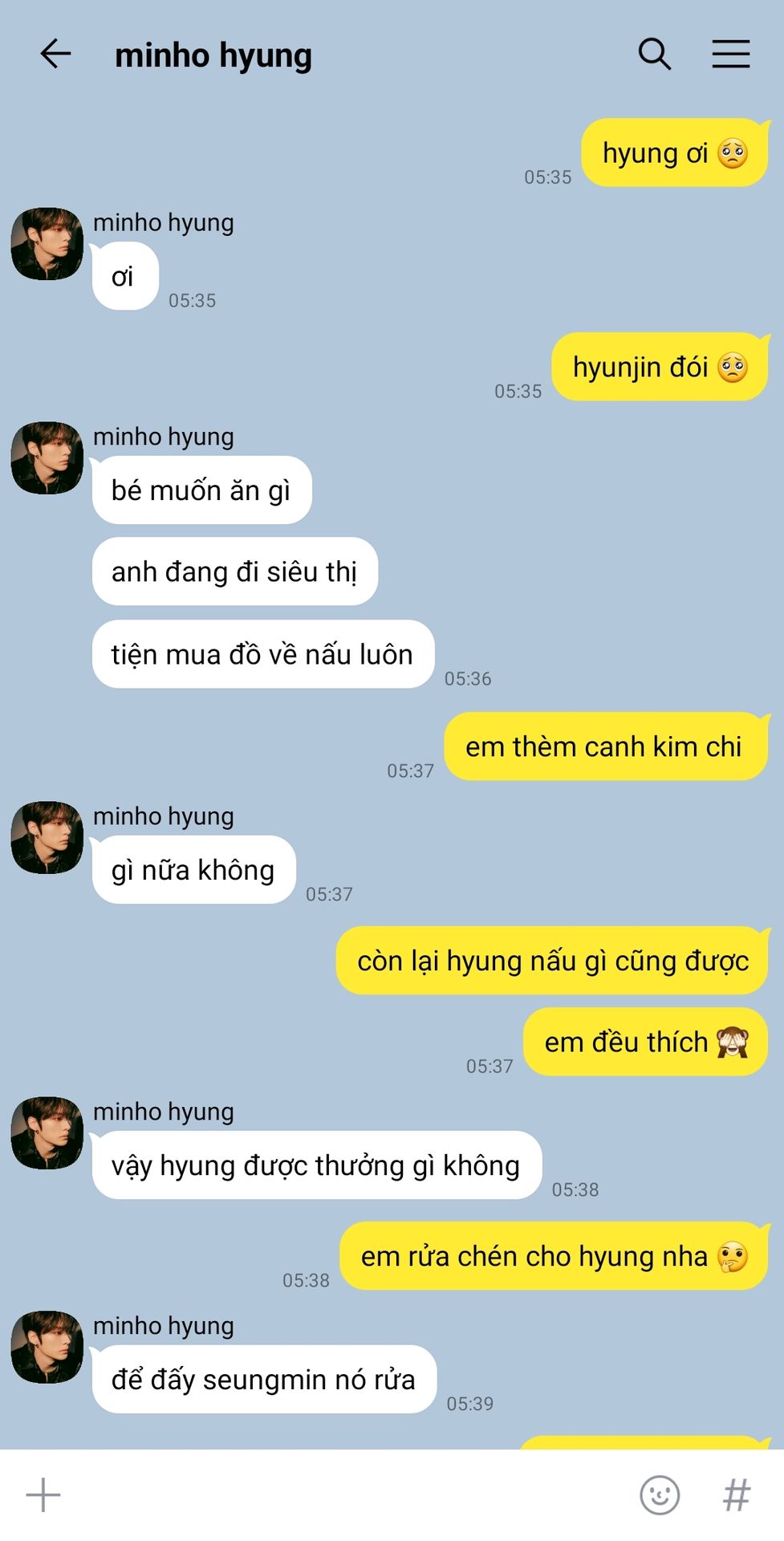This screenshot has height=1541, width=784.
Task: Go back from minho hyung chat
Action: 55,55
